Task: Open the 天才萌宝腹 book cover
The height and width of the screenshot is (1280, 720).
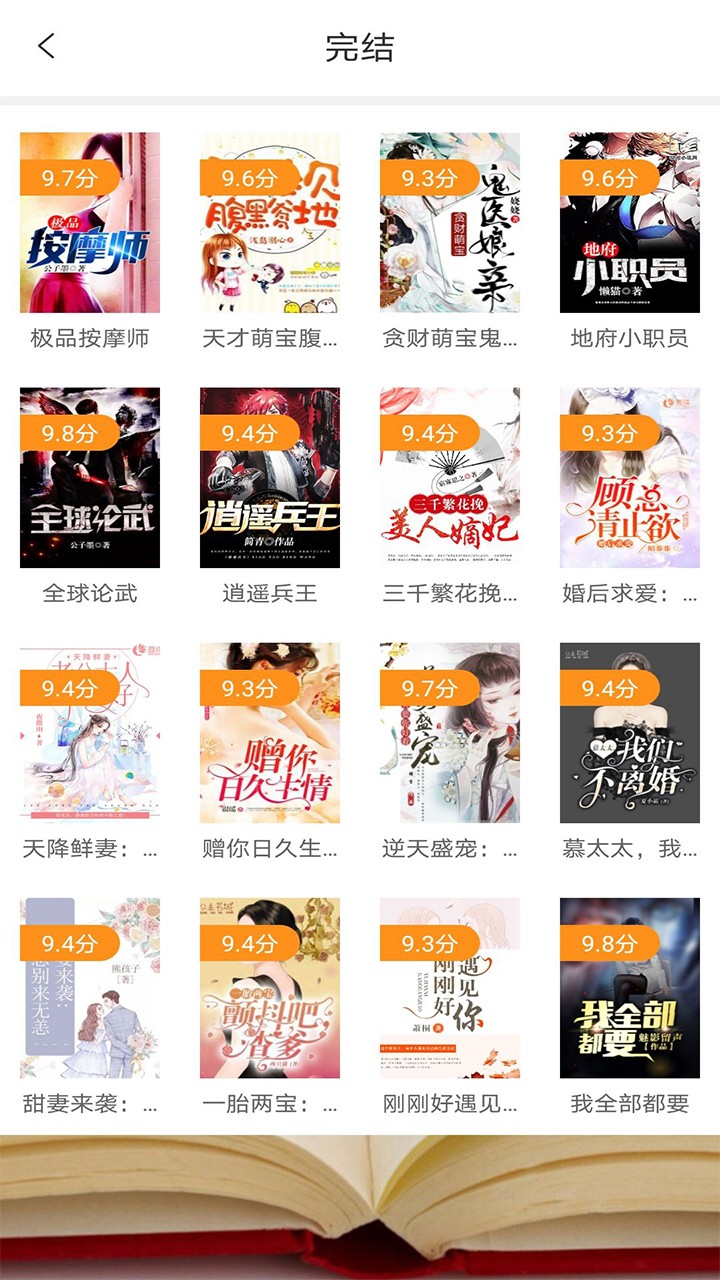Action: coord(268,224)
